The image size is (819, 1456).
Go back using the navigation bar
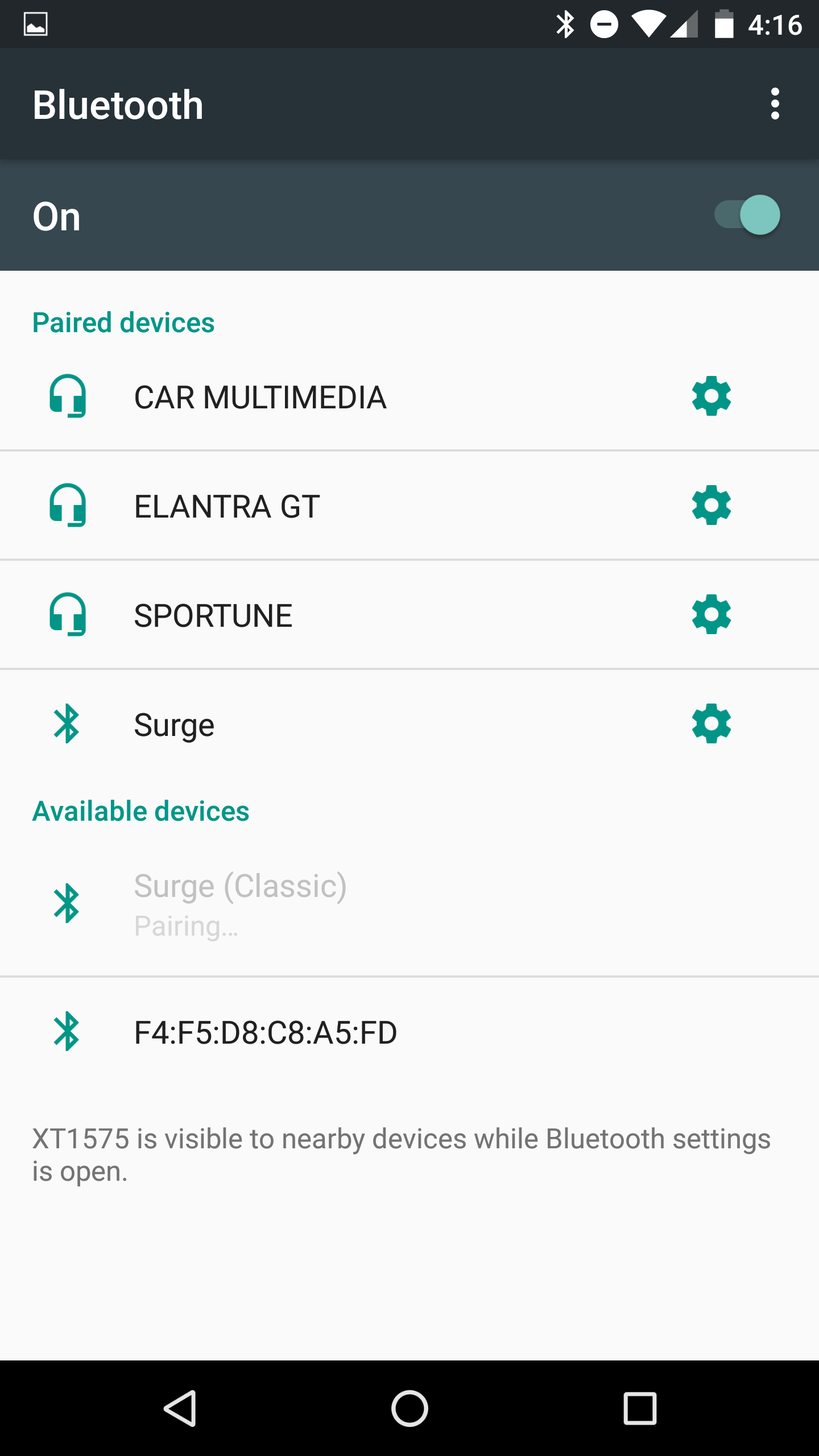click(180, 1408)
